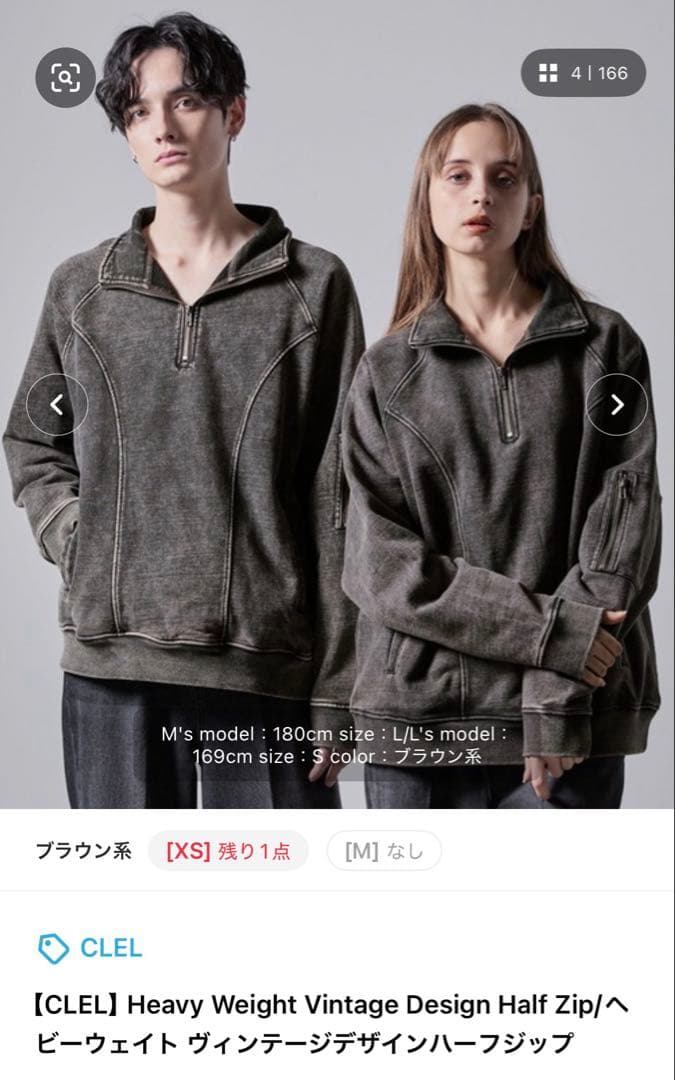Select the XS size chip
675x1080 pixels.
pyautogui.click(x=228, y=851)
